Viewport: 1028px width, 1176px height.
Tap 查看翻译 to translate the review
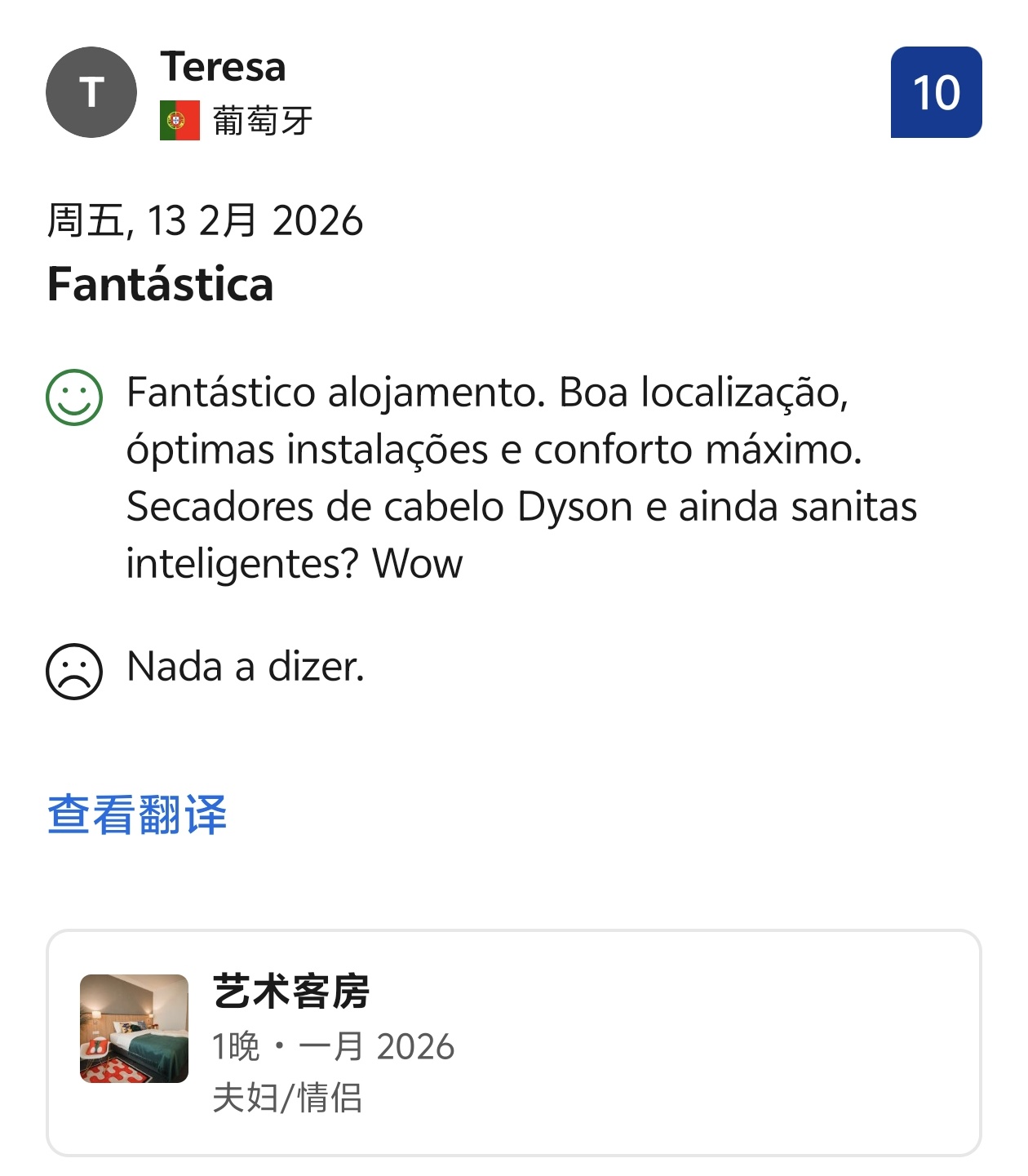[137, 814]
